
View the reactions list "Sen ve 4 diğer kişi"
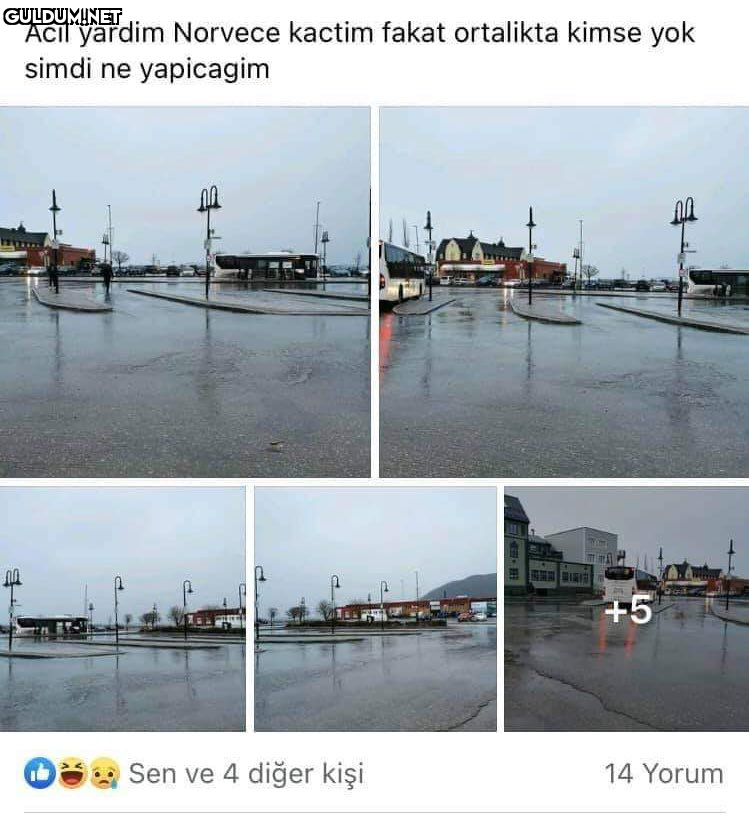[246, 773]
